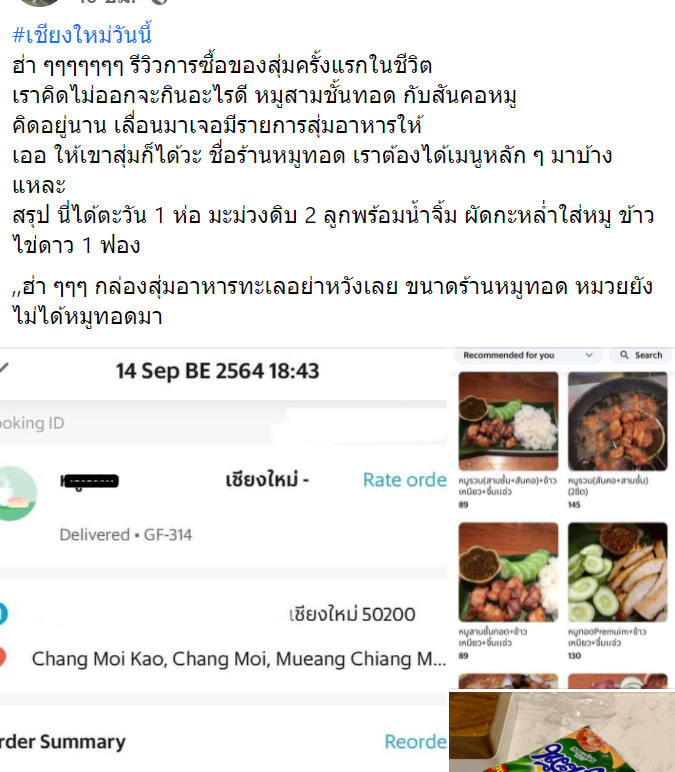This screenshot has width=675, height=772.
Task: Open the snack bag photo tile
Action: click(562, 732)
